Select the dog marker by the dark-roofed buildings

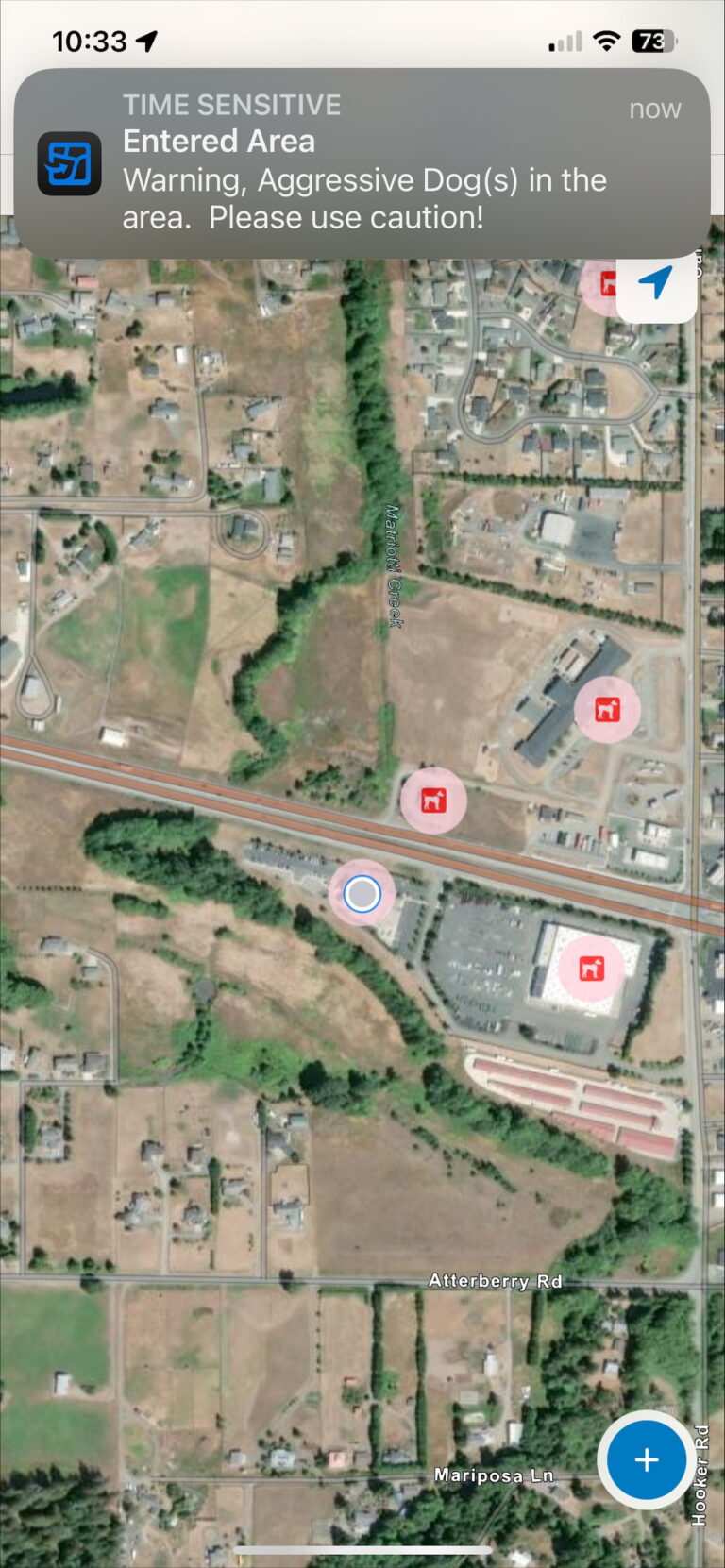[607, 709]
